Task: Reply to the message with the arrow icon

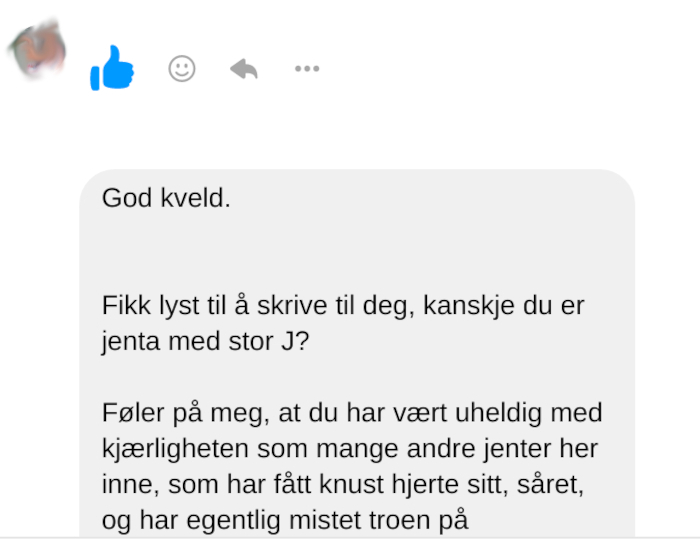Action: tap(244, 68)
